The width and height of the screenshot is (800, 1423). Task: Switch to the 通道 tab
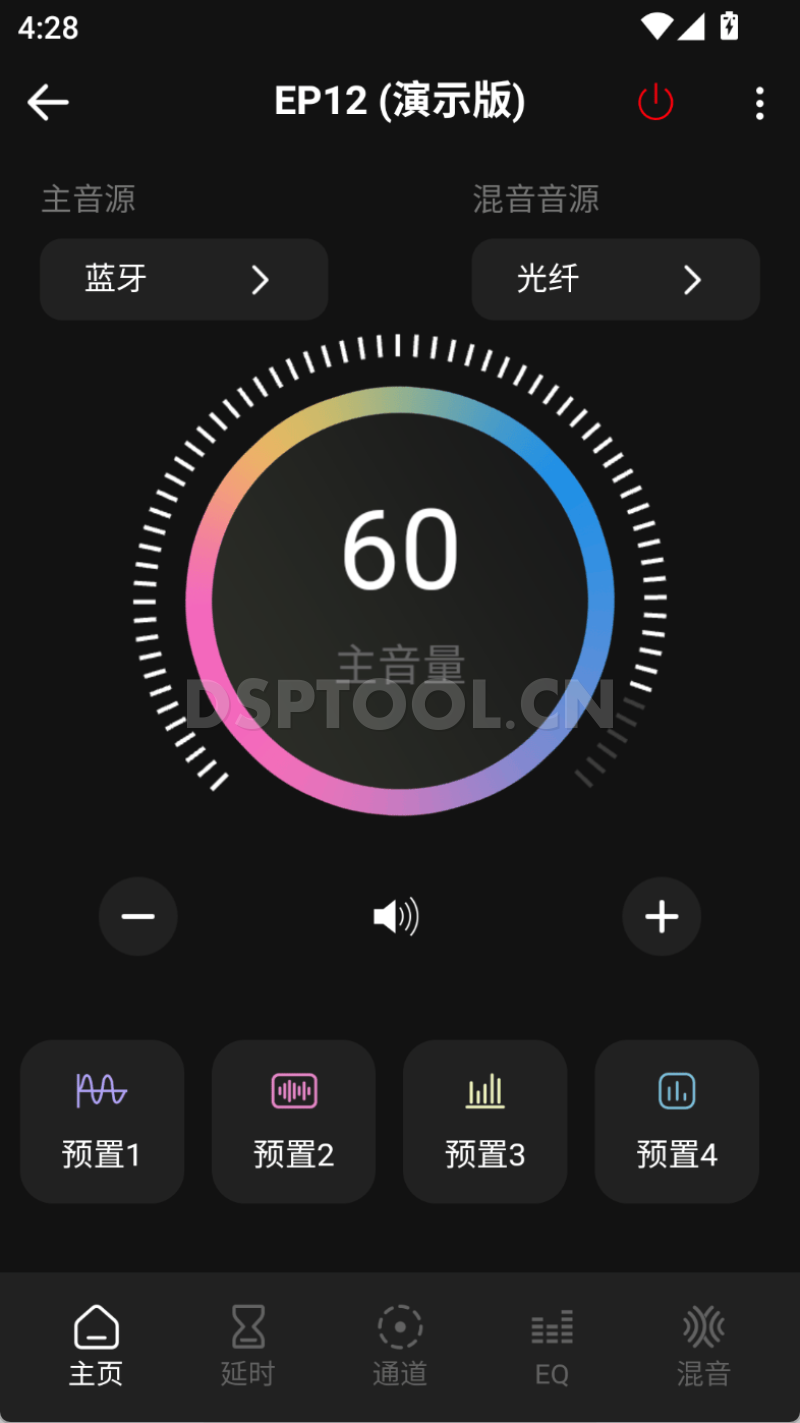400,1345
